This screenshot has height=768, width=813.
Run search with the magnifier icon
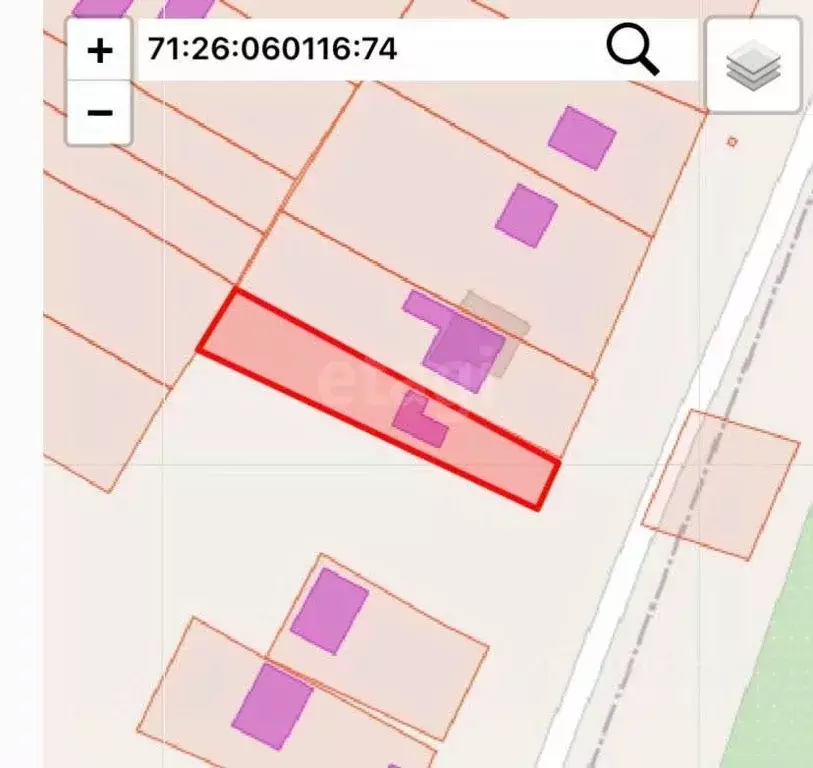point(633,49)
